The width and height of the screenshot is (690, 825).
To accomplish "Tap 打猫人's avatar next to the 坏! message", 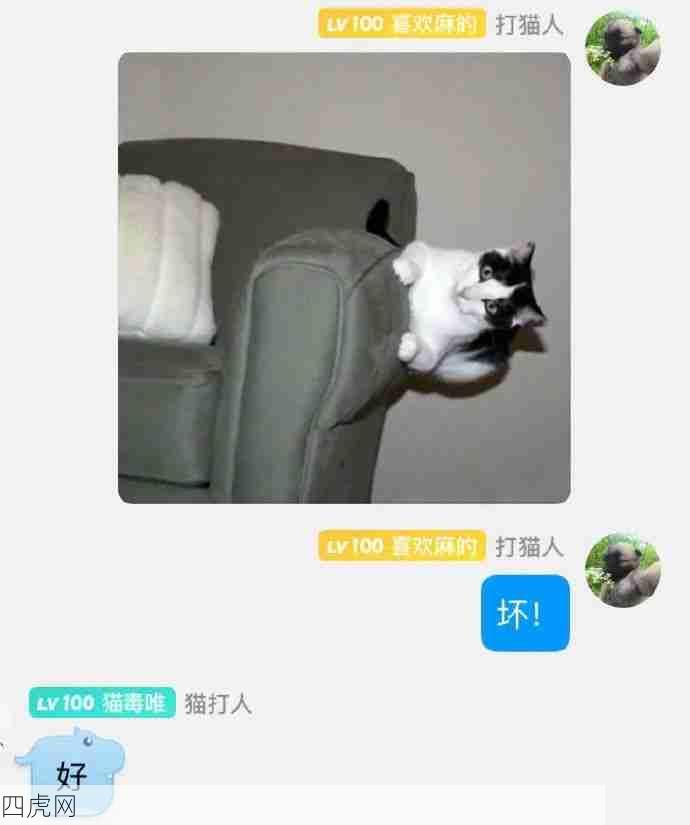I will click(622, 570).
